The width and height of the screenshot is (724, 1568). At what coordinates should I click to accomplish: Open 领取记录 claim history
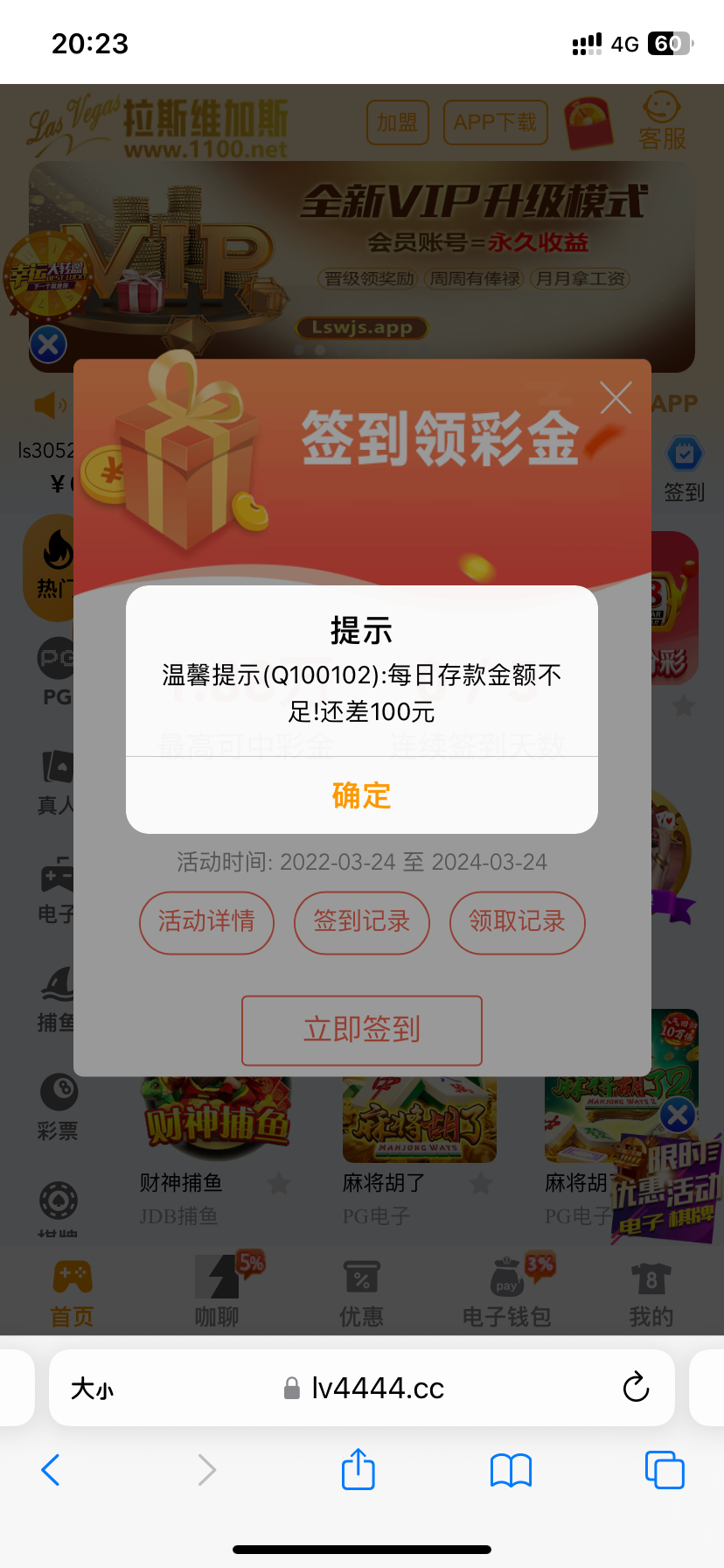click(x=517, y=921)
